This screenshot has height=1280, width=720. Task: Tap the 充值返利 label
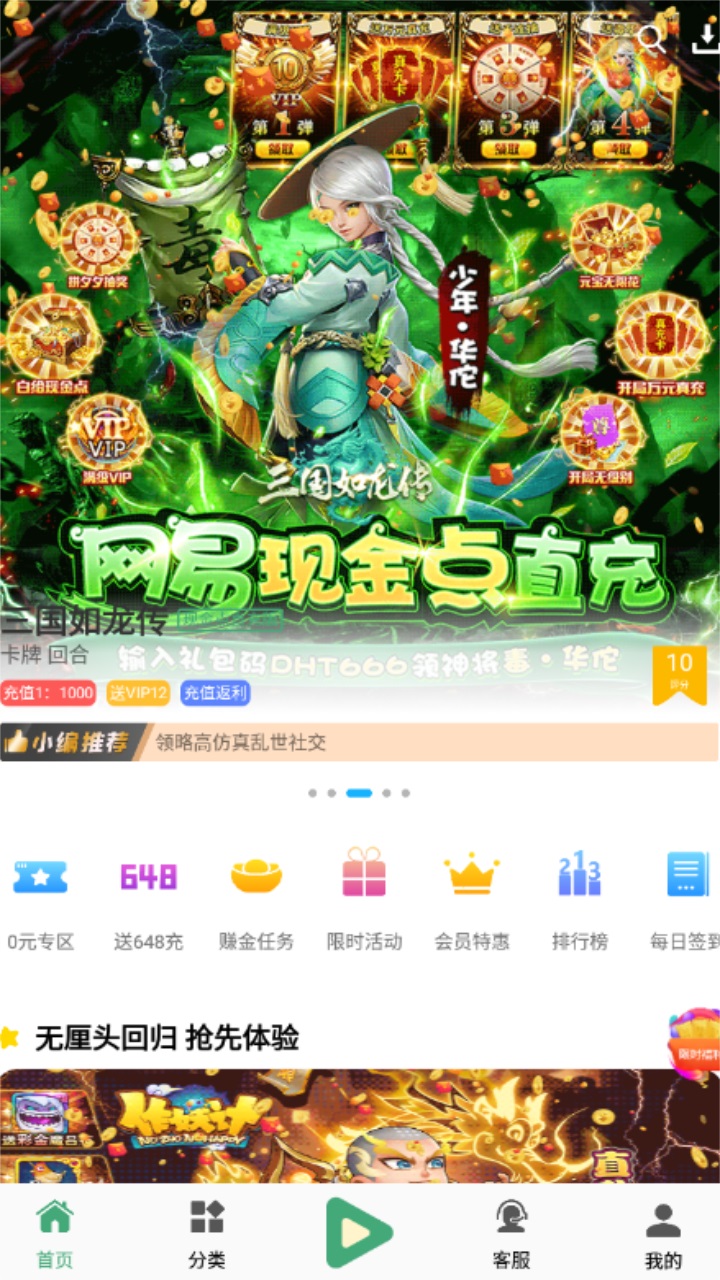click(214, 693)
